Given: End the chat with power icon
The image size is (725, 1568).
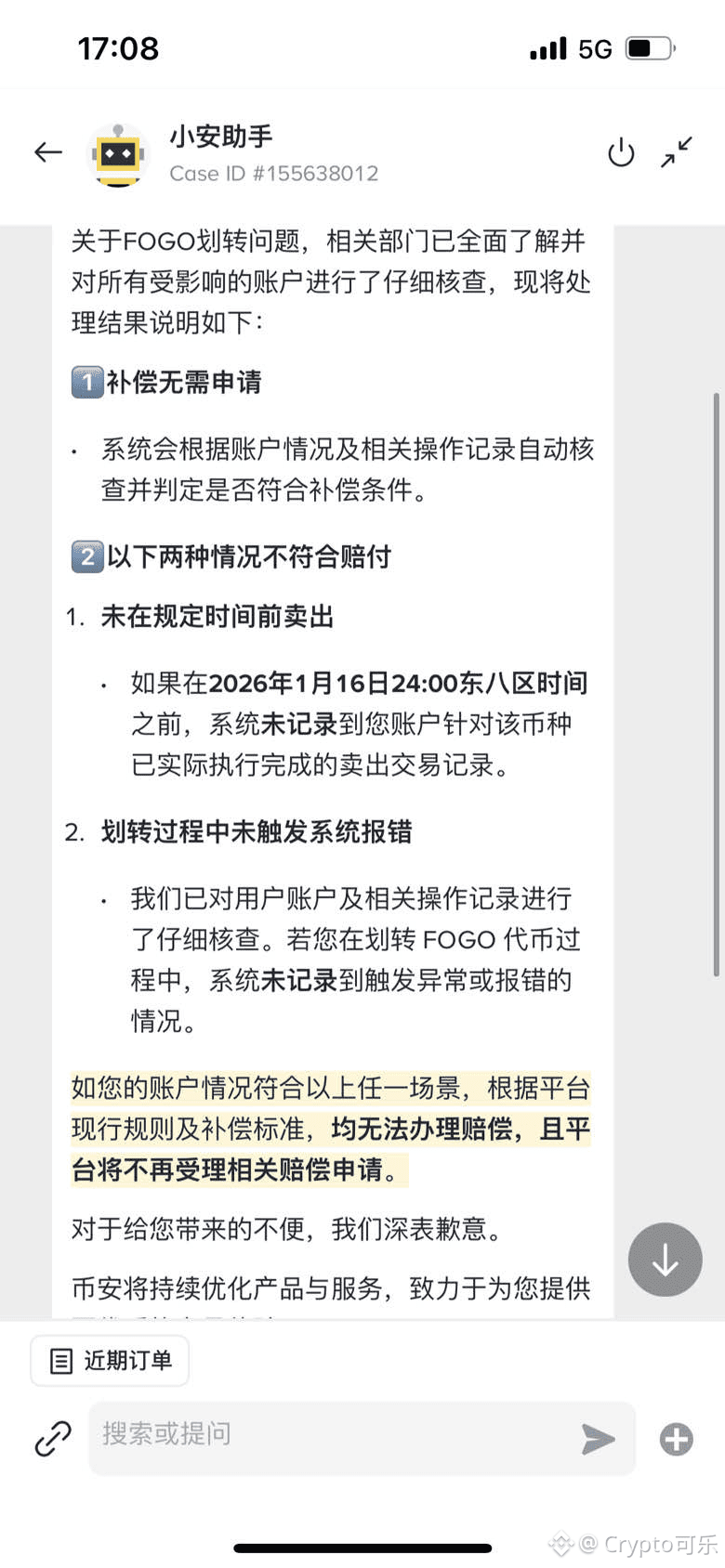Looking at the screenshot, I should tap(621, 152).
